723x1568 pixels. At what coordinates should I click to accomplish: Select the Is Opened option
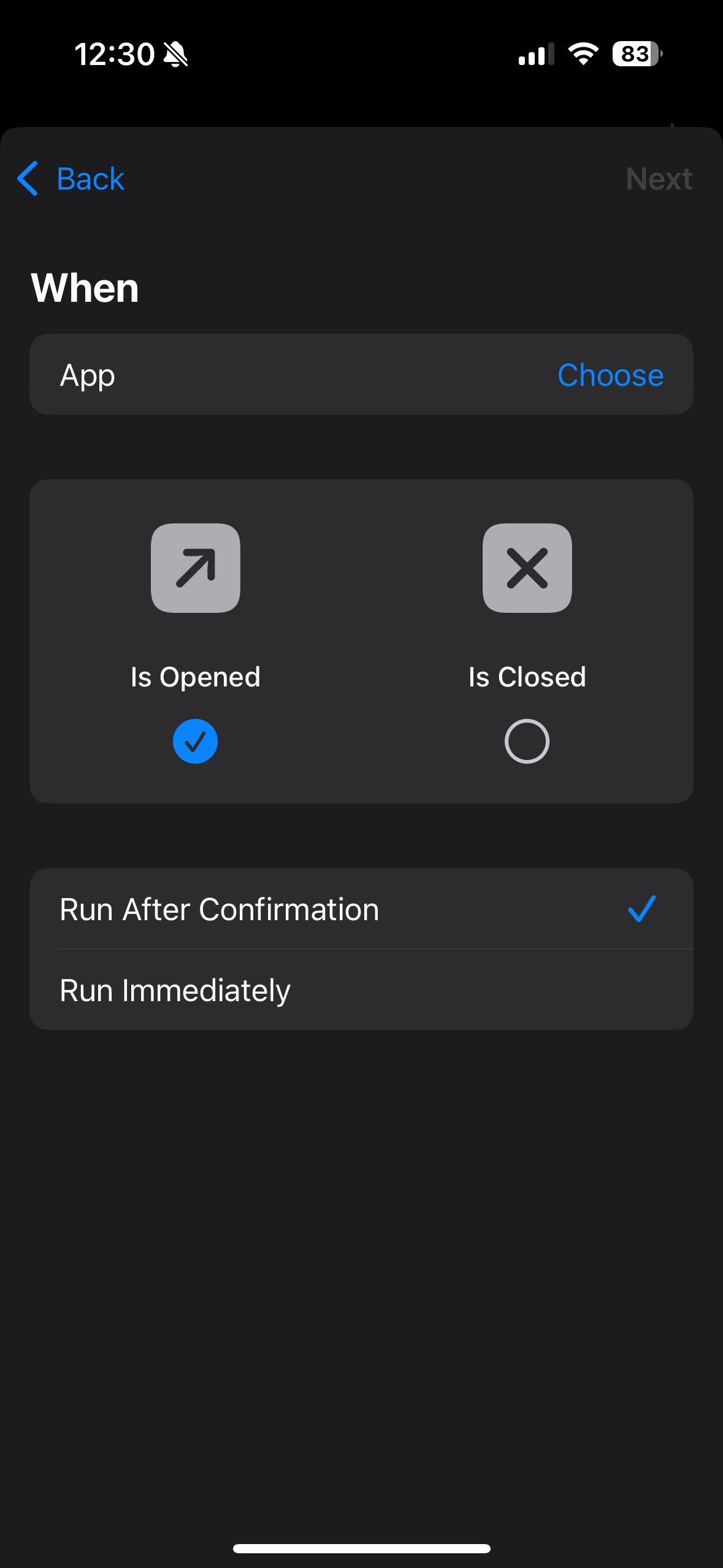[195, 741]
